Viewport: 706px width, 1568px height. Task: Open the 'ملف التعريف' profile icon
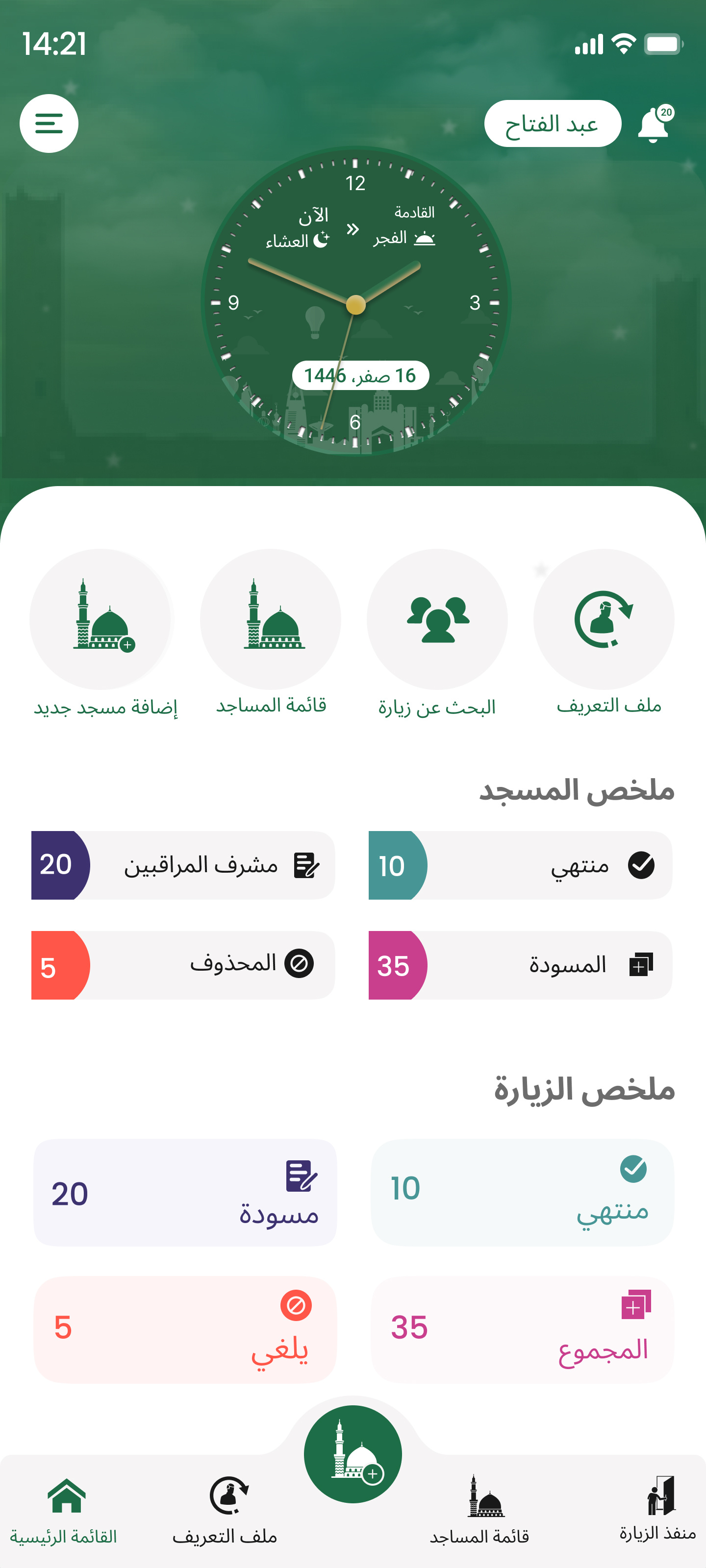[x=605, y=618]
